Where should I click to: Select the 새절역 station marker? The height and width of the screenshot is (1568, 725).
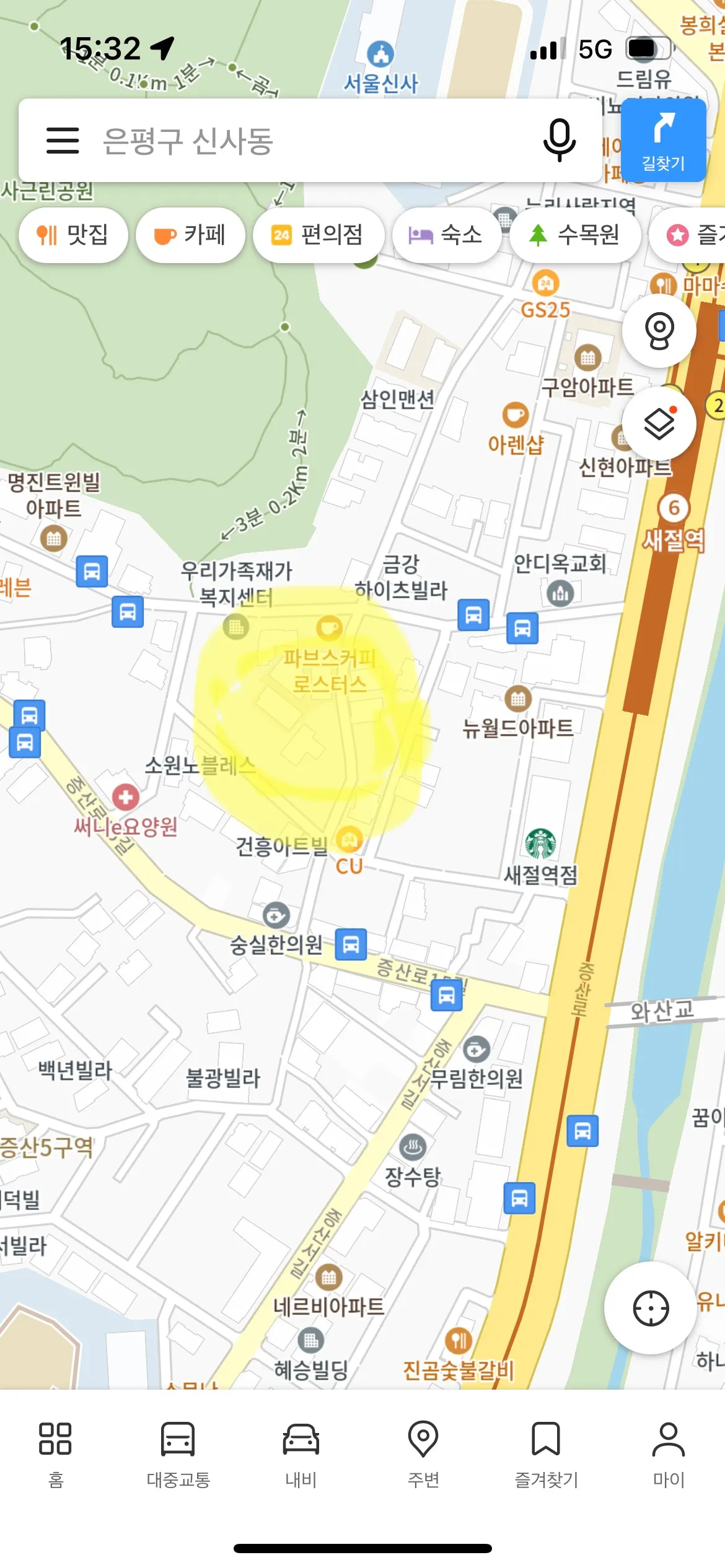pyautogui.click(x=674, y=509)
